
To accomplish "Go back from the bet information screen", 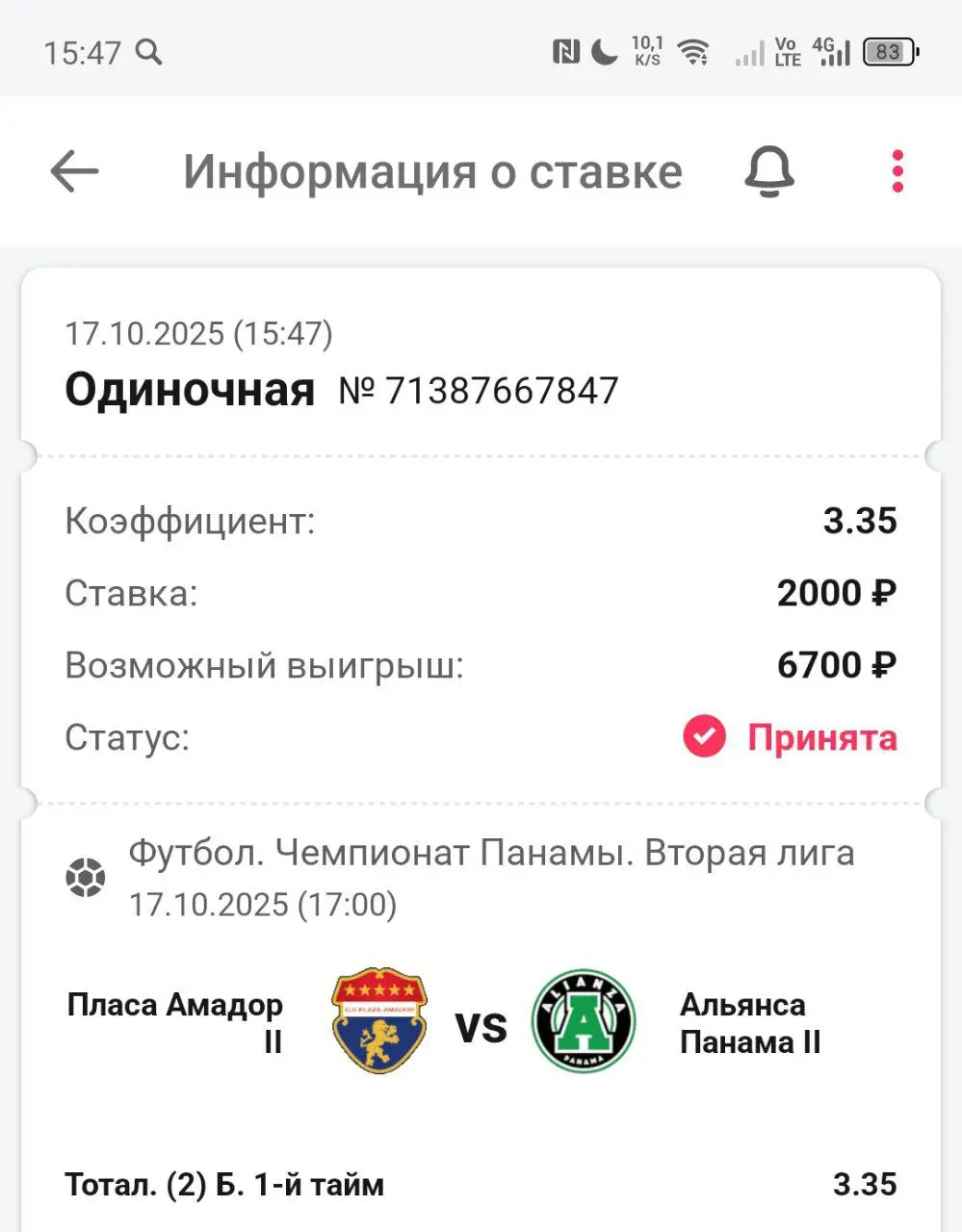I will [x=74, y=172].
